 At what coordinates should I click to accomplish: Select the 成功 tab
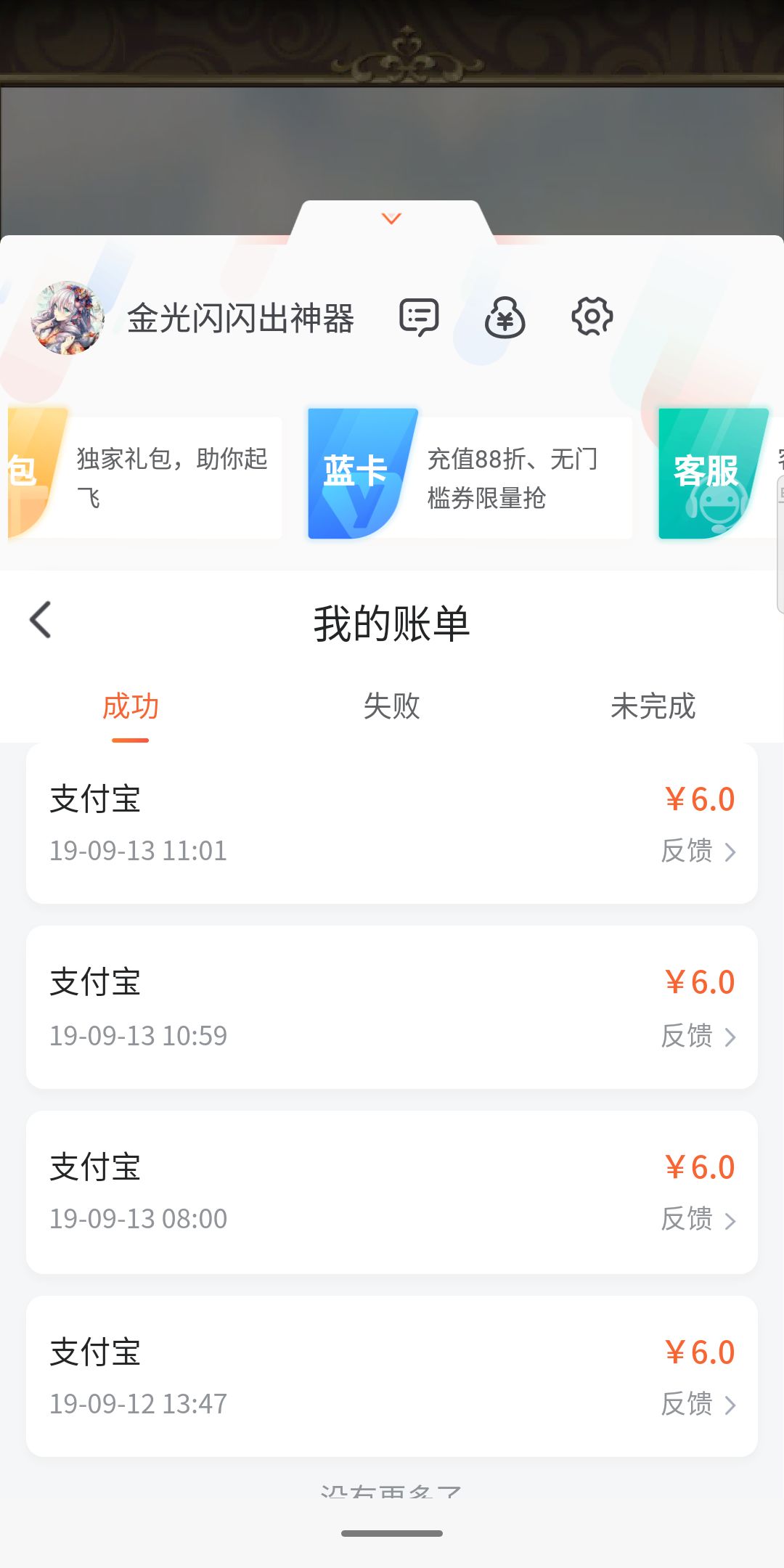[131, 706]
